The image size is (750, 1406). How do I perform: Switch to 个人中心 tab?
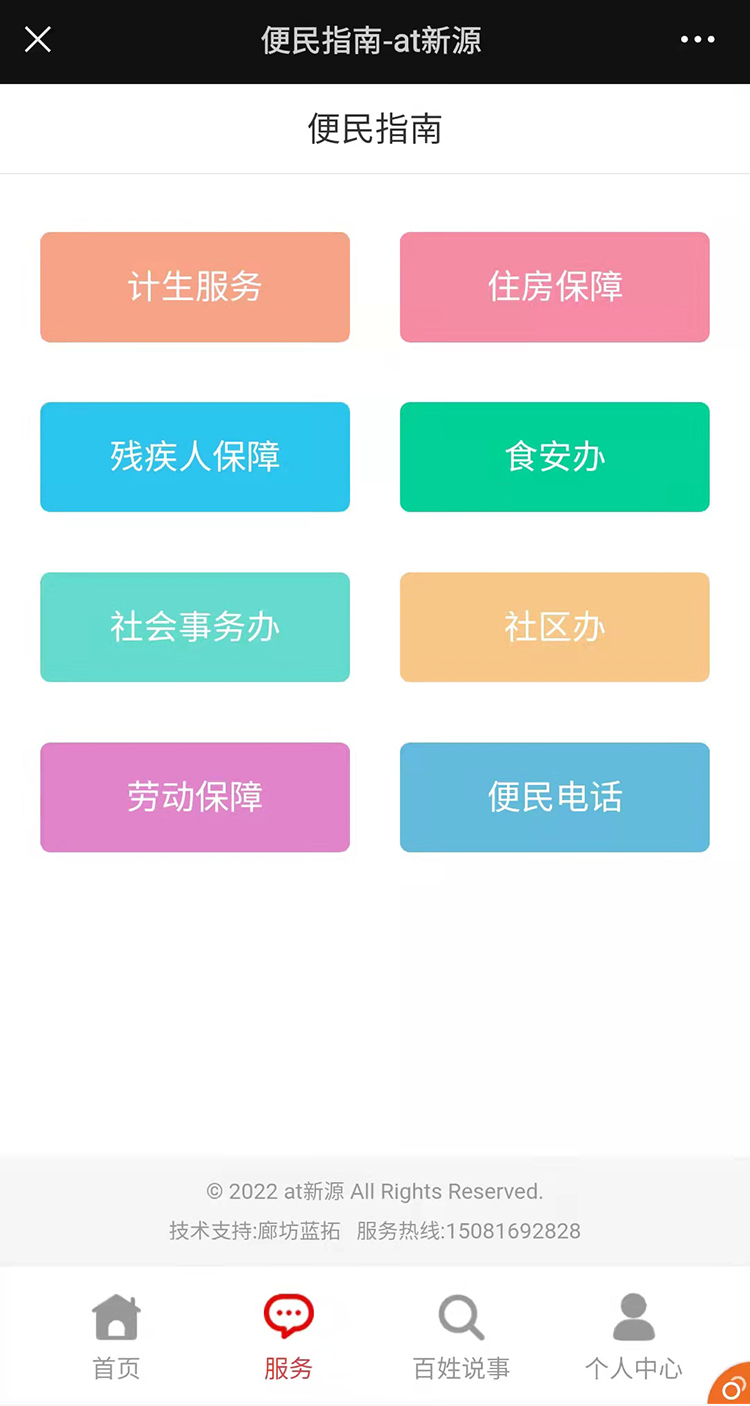click(x=634, y=1337)
